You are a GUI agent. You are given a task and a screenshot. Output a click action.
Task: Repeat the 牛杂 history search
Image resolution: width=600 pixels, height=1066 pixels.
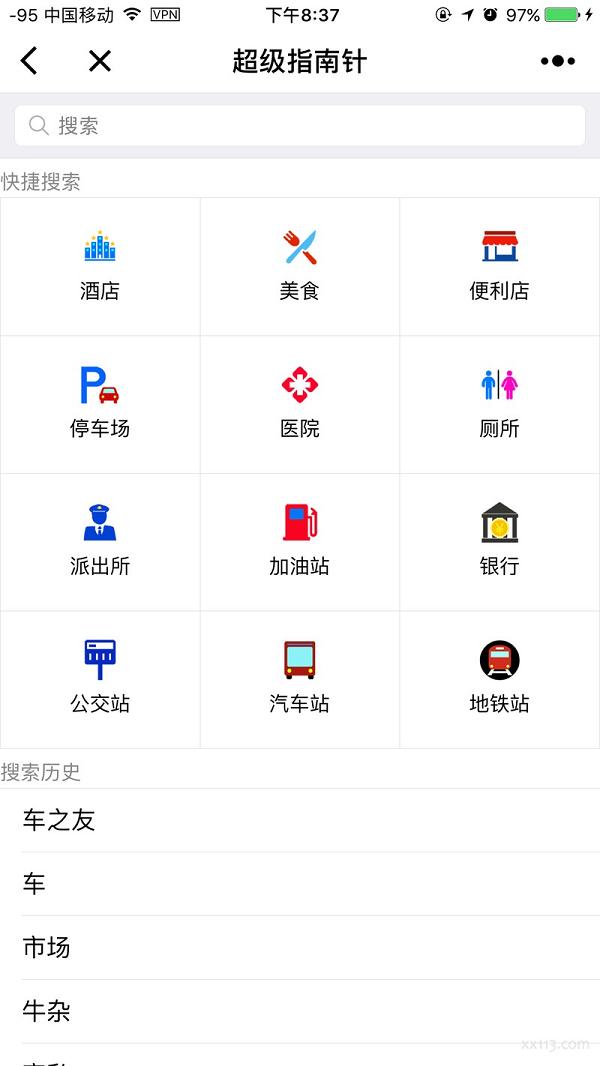point(300,1012)
